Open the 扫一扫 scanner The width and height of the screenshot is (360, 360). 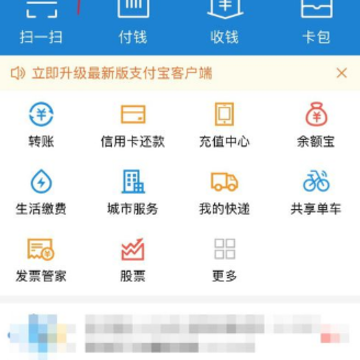pyautogui.click(x=41, y=22)
